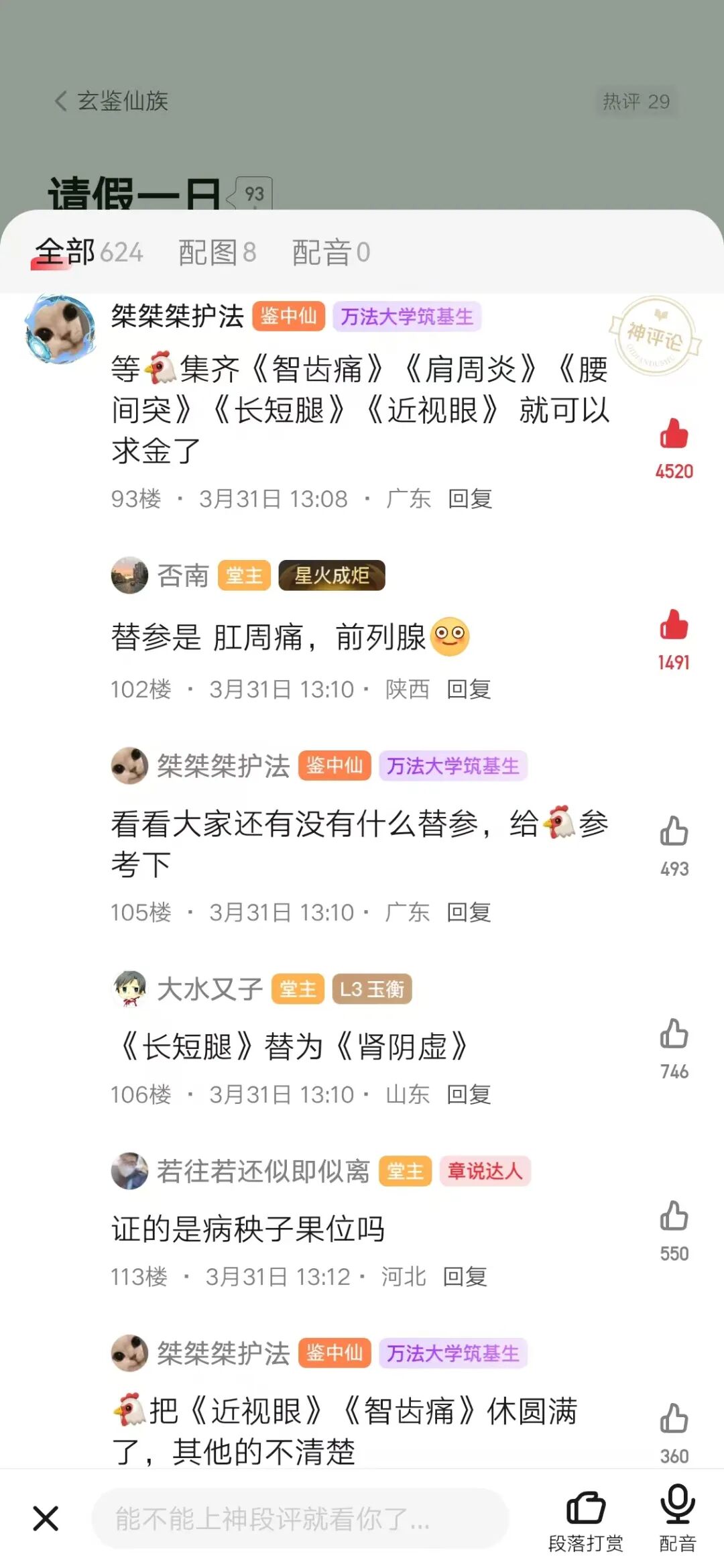Screen dimensions: 724x1568
Task: Reply to the 102楼 comment via 回复
Action: coord(469,689)
